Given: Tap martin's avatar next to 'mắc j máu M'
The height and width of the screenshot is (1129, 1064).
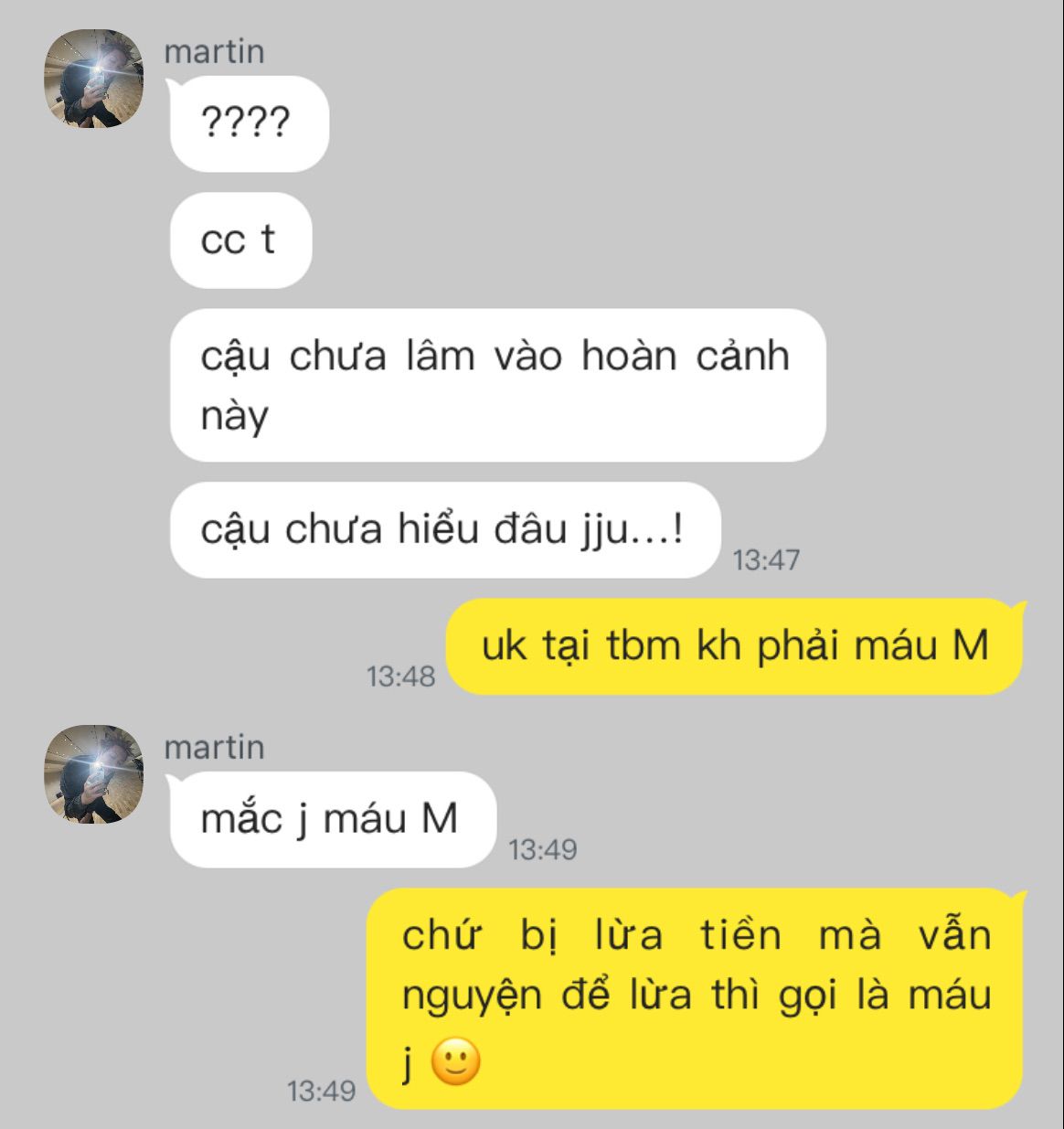Looking at the screenshot, I should (94, 774).
